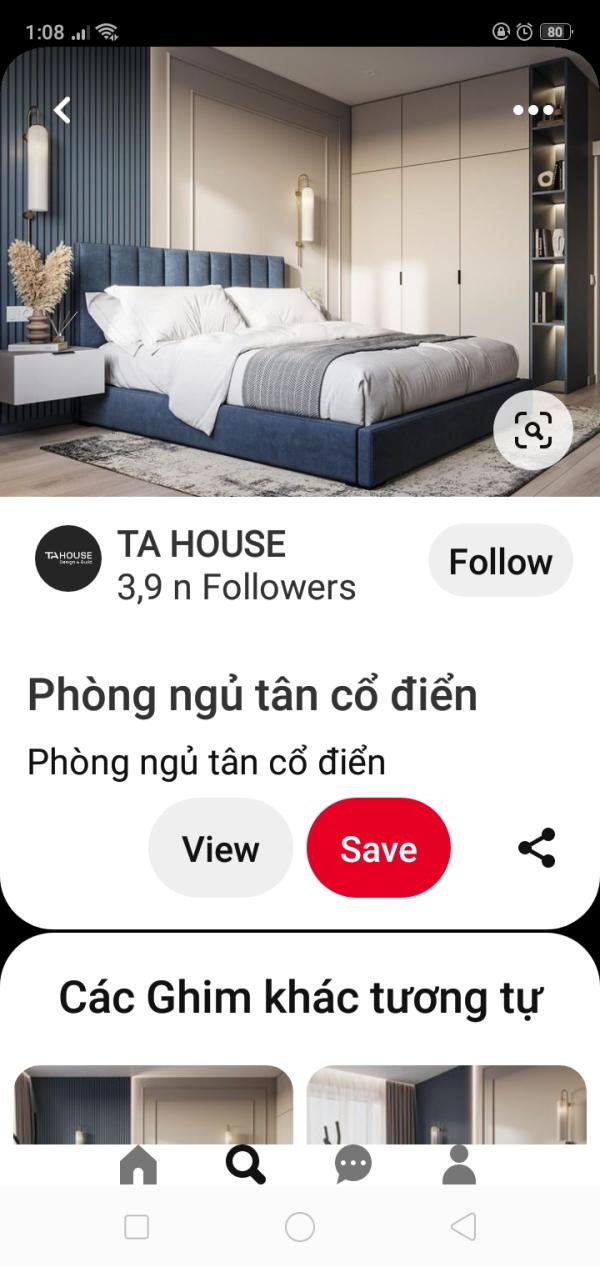
Task: Save this pin
Action: (x=378, y=848)
